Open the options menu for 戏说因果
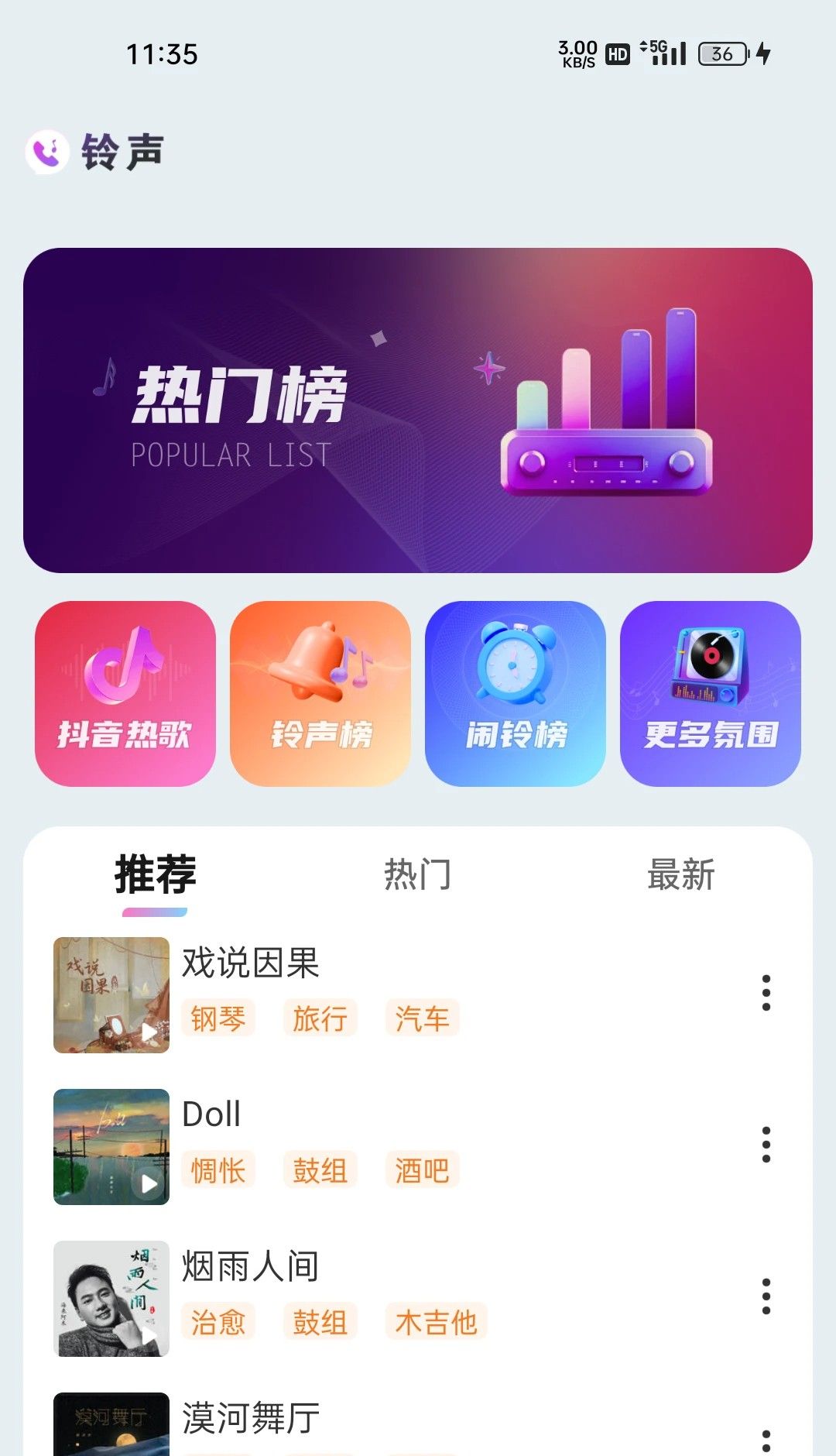This screenshot has width=836, height=1456. click(x=766, y=994)
